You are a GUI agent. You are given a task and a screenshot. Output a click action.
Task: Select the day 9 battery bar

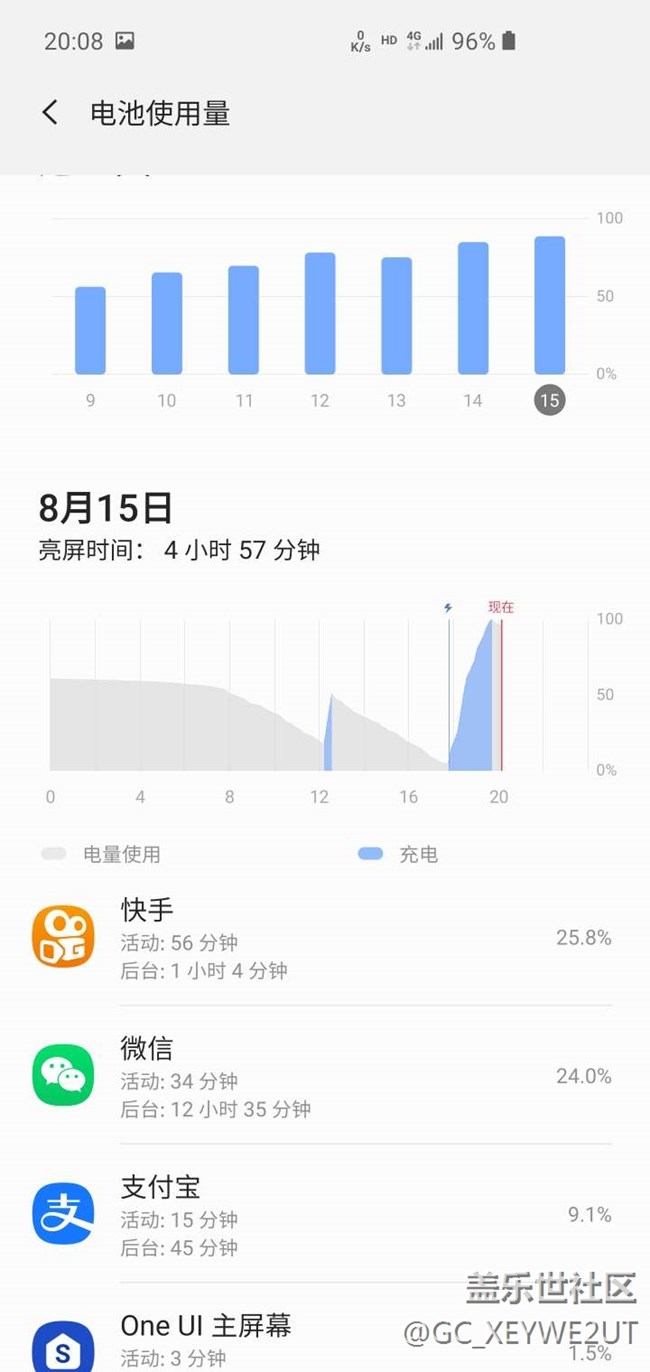(x=90, y=330)
